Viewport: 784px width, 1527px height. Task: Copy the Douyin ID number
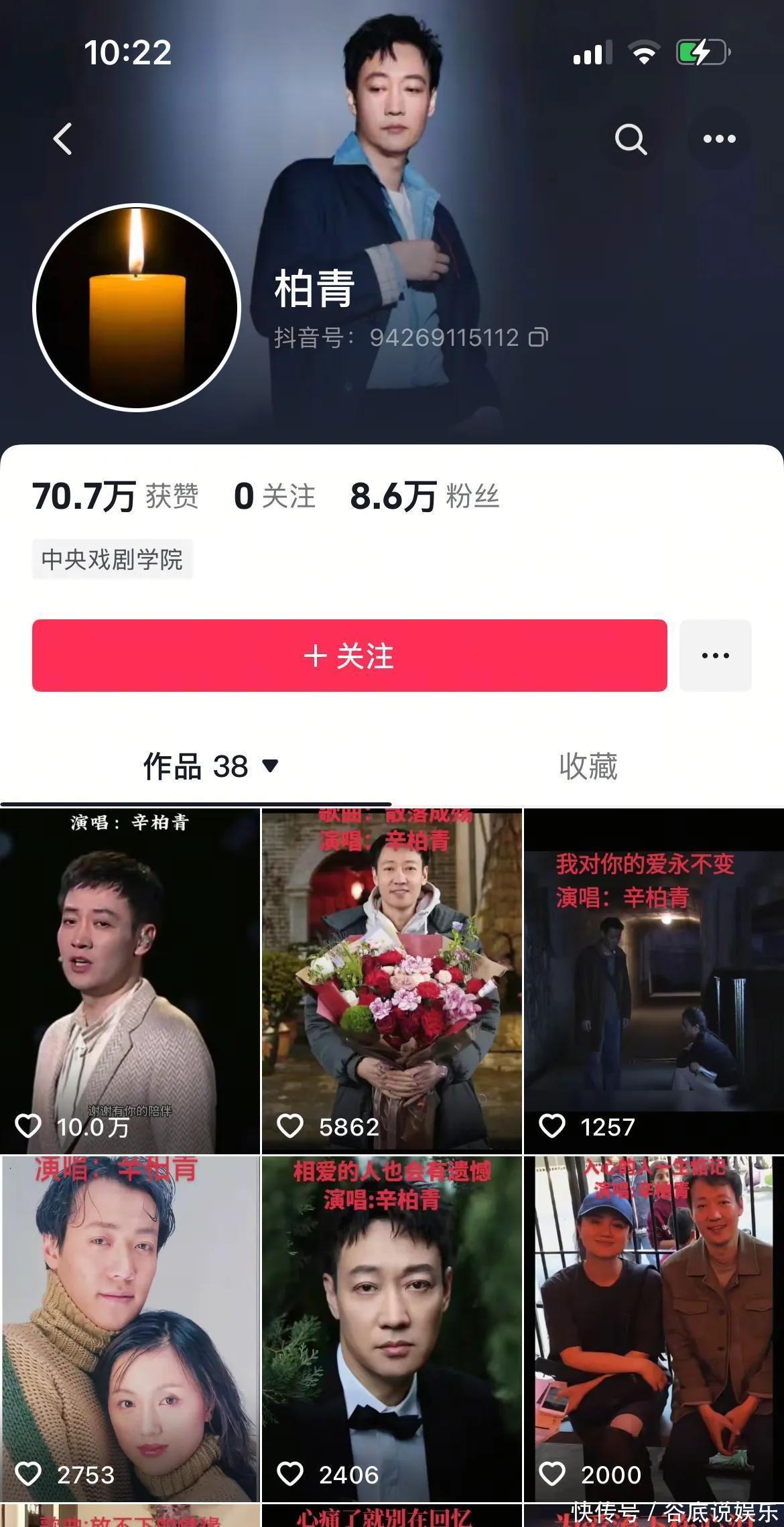coord(538,337)
